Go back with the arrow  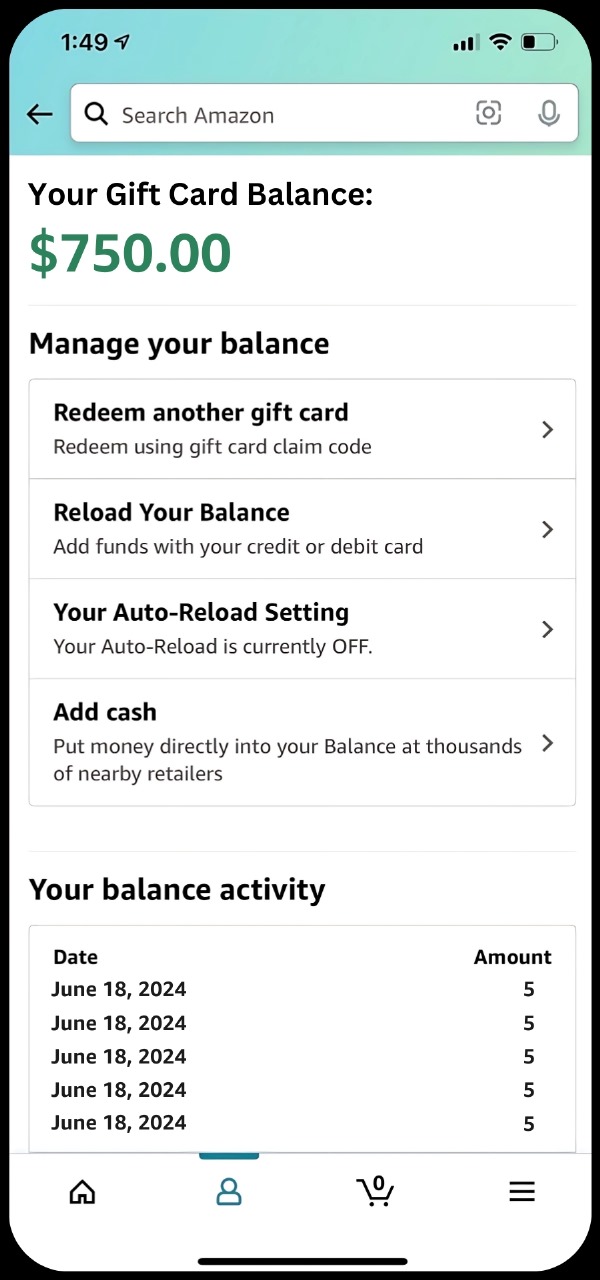click(39, 114)
